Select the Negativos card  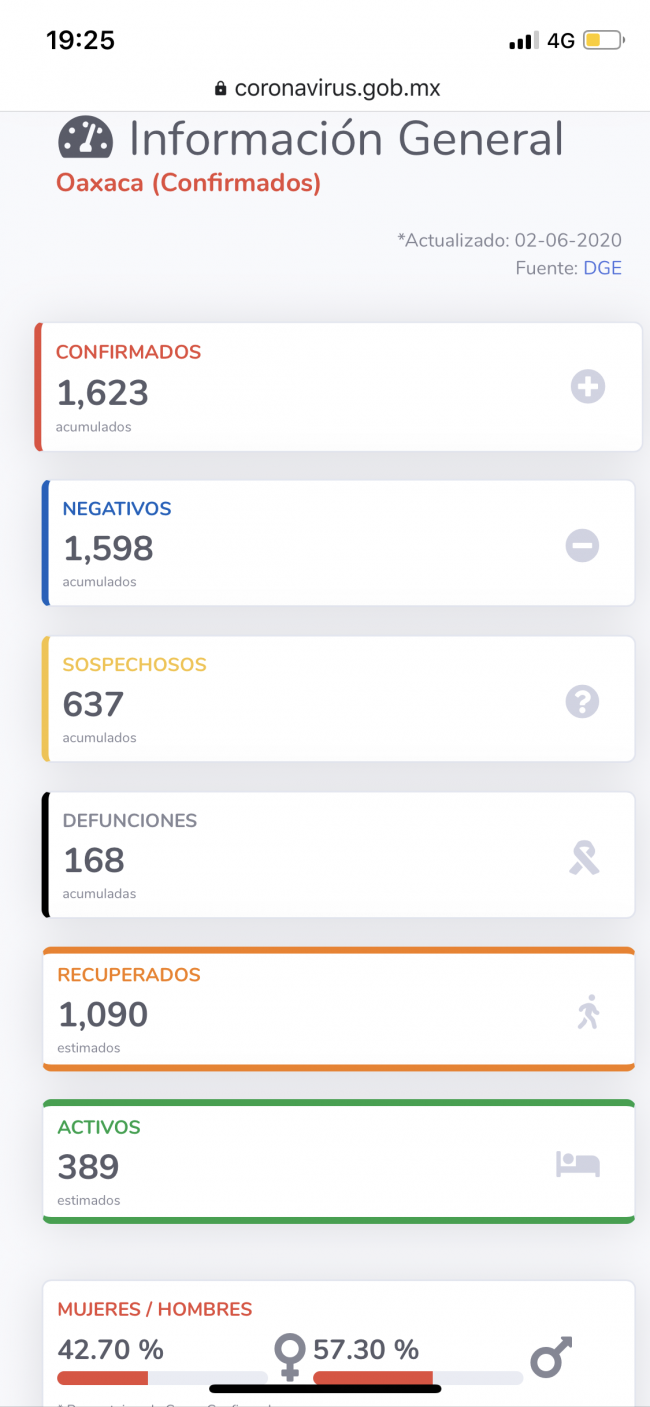coord(338,543)
